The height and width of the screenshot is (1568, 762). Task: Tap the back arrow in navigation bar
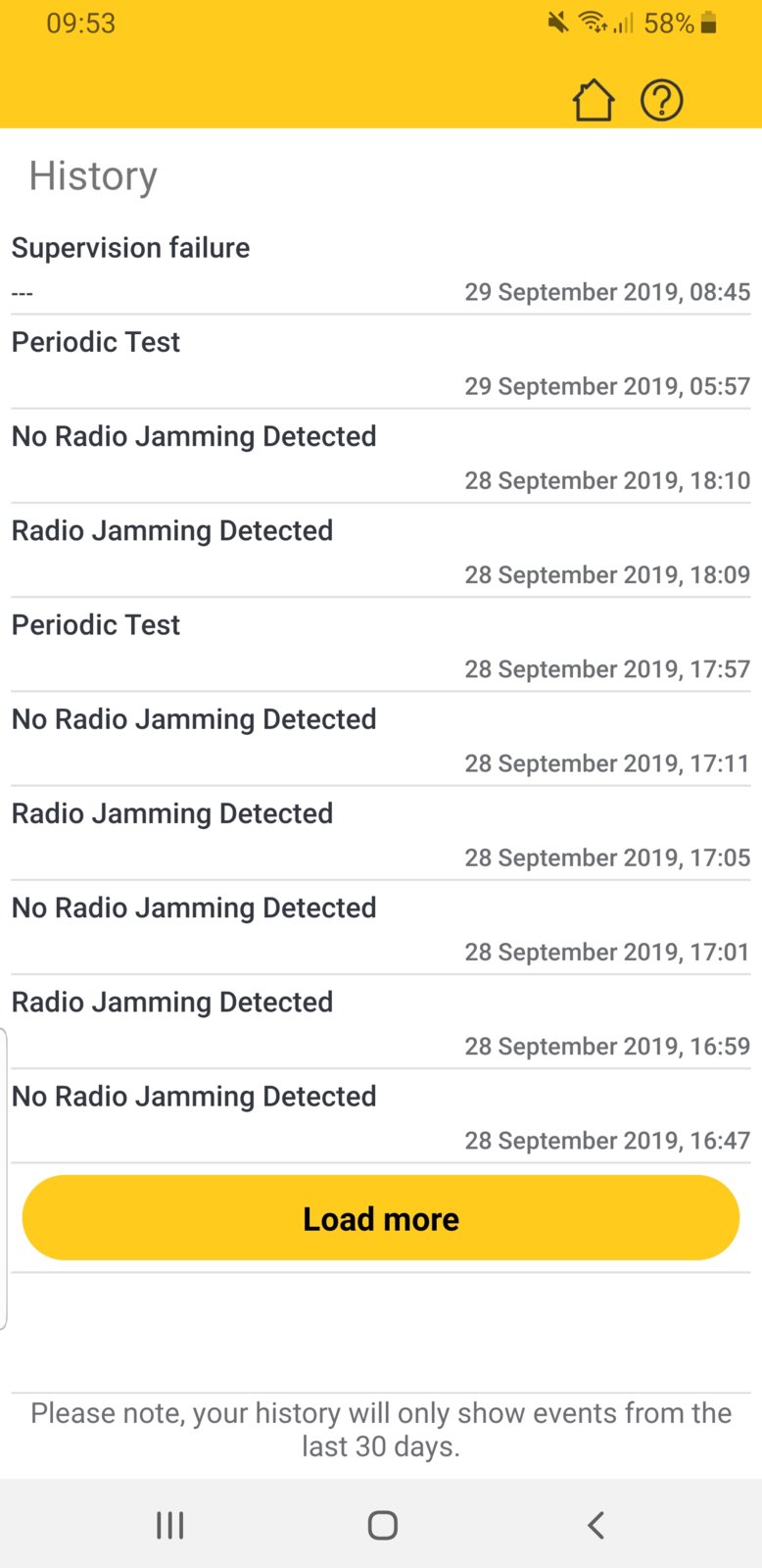pos(595,1525)
